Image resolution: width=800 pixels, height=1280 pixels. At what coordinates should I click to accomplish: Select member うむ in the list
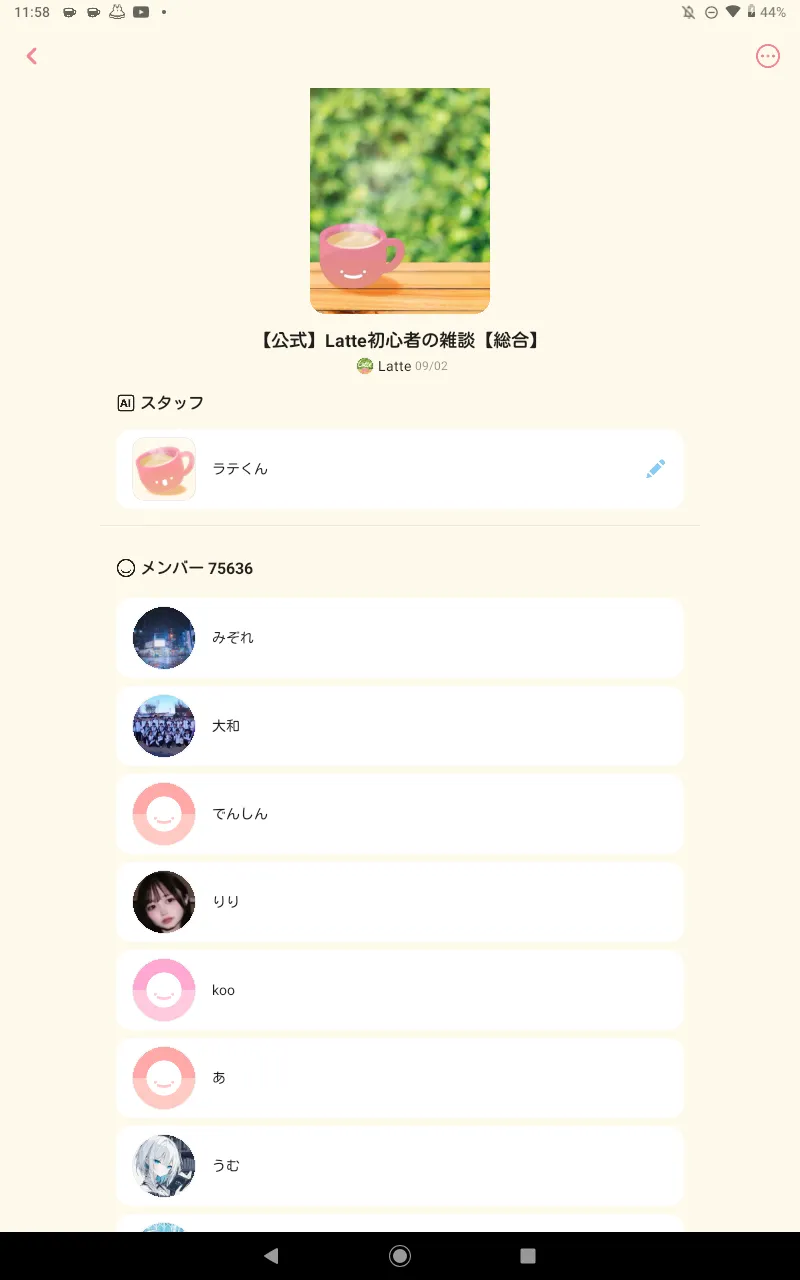(x=399, y=1166)
